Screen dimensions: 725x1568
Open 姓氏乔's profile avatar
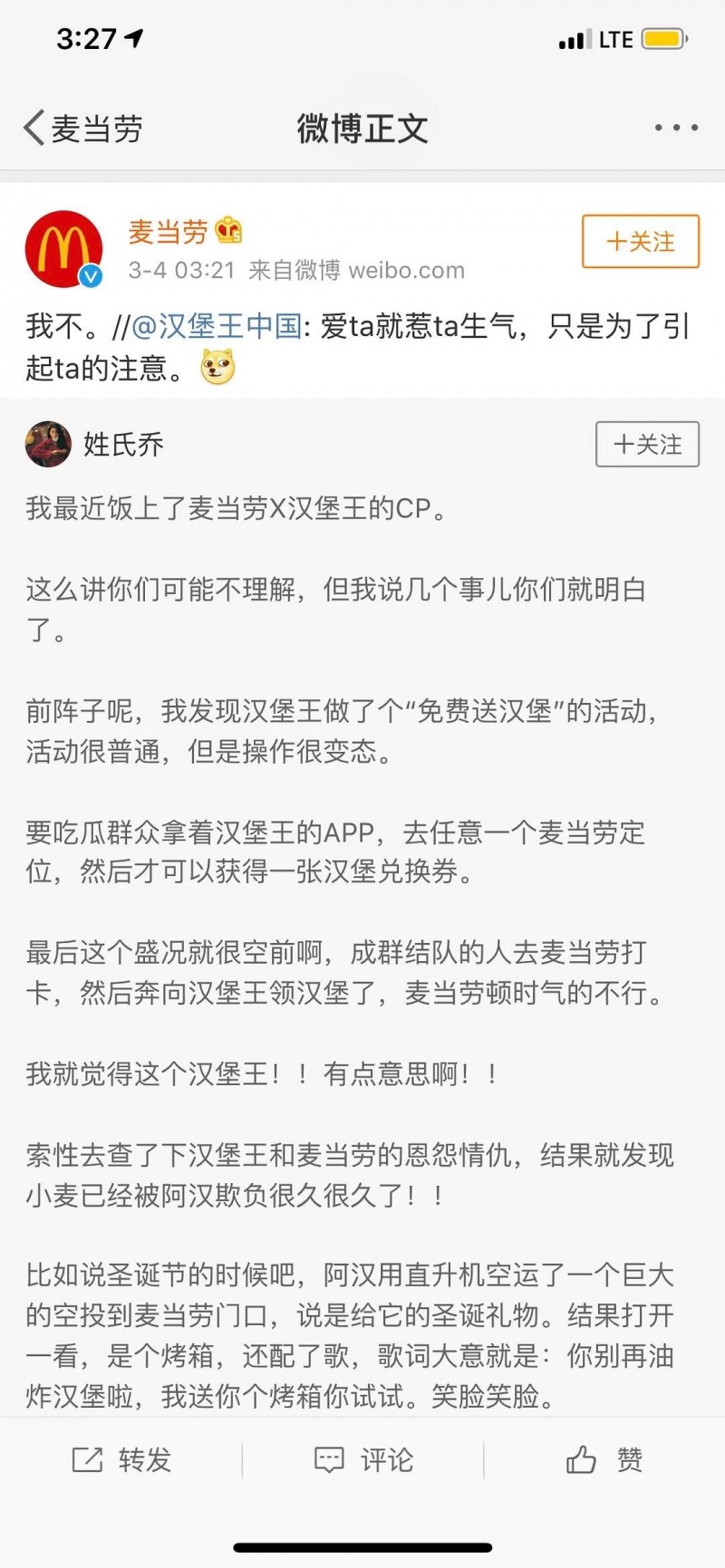coord(48,444)
